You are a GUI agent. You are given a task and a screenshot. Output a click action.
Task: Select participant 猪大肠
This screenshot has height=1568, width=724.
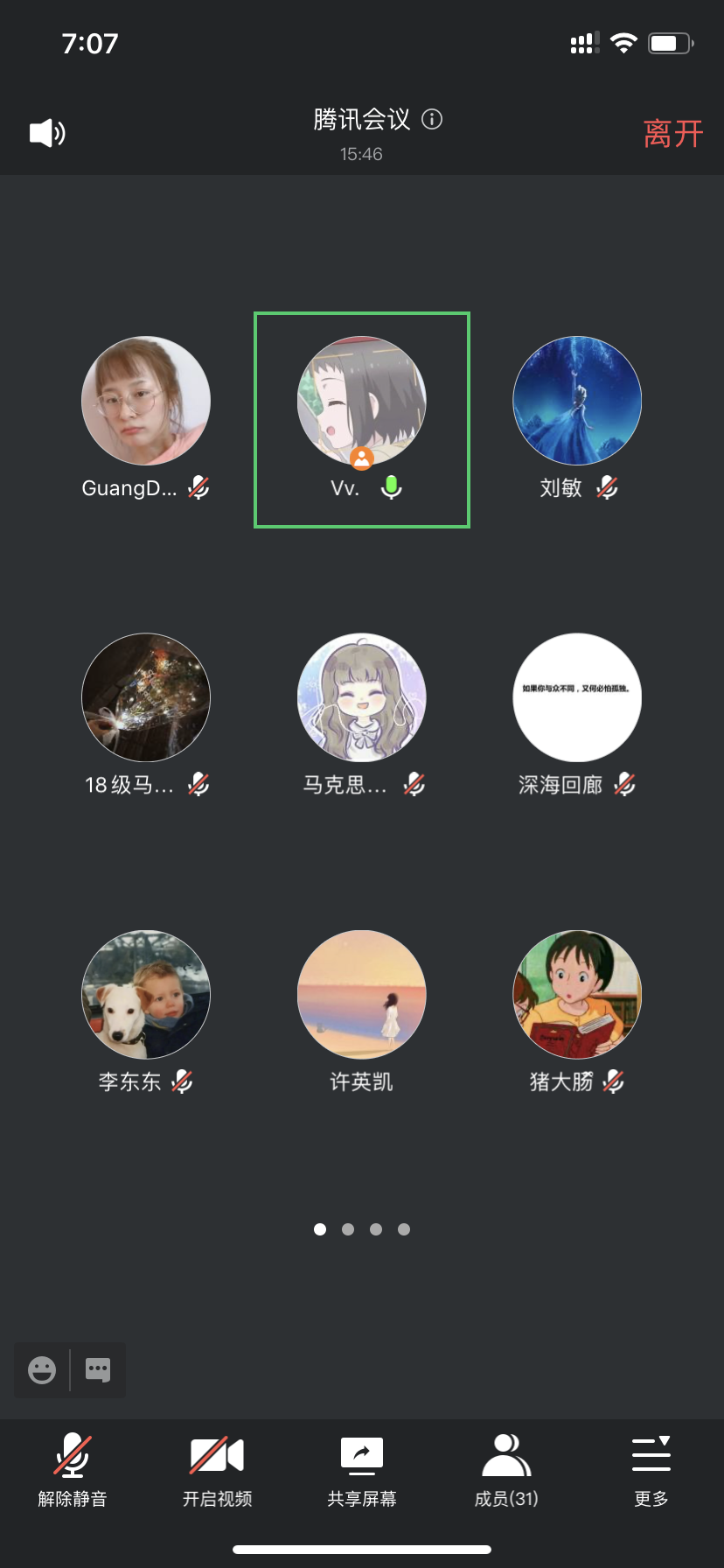point(577,995)
